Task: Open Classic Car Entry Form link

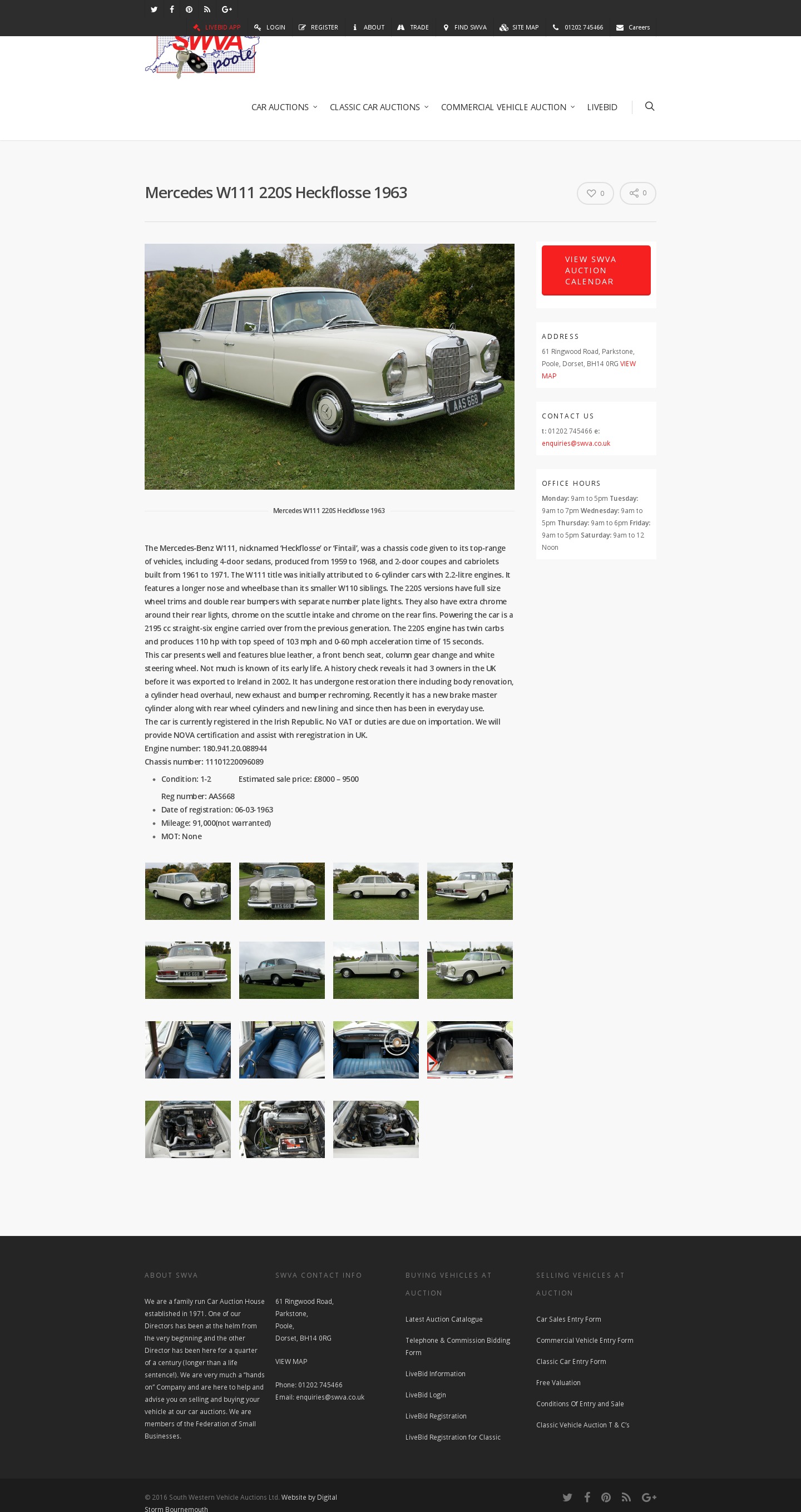Action: [570, 1361]
